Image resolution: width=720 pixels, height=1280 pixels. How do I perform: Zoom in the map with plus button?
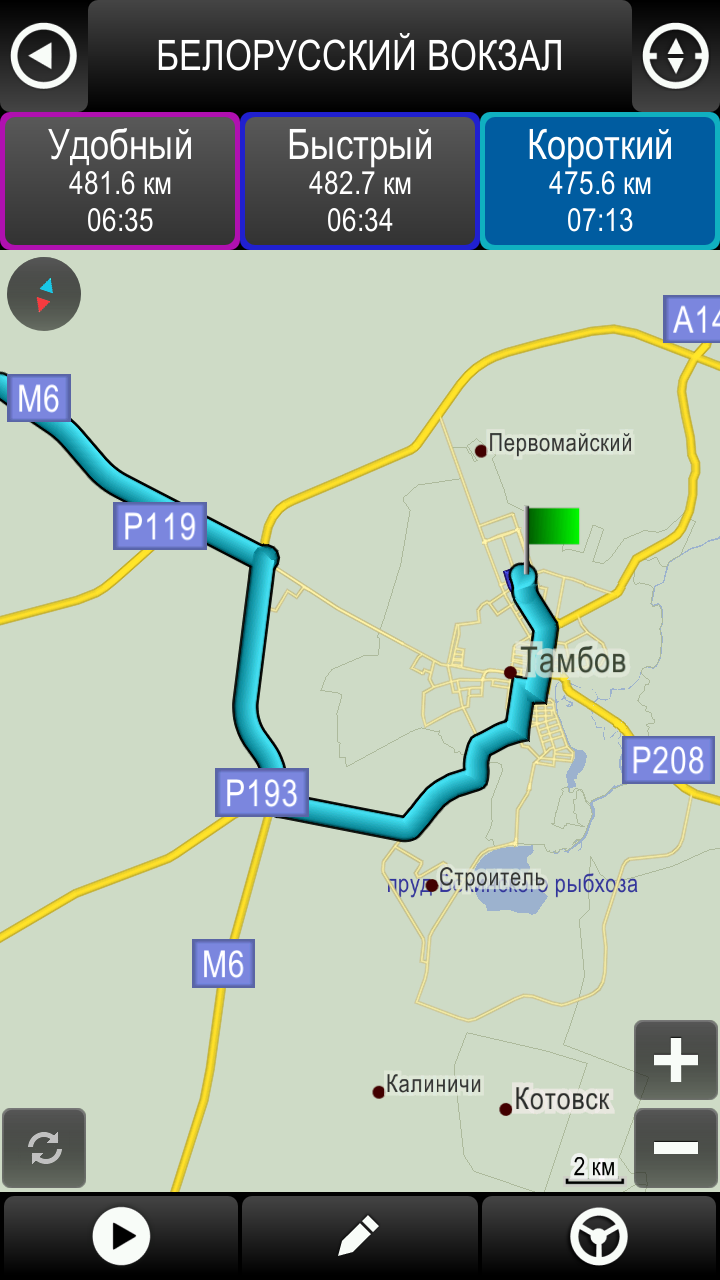click(676, 1060)
